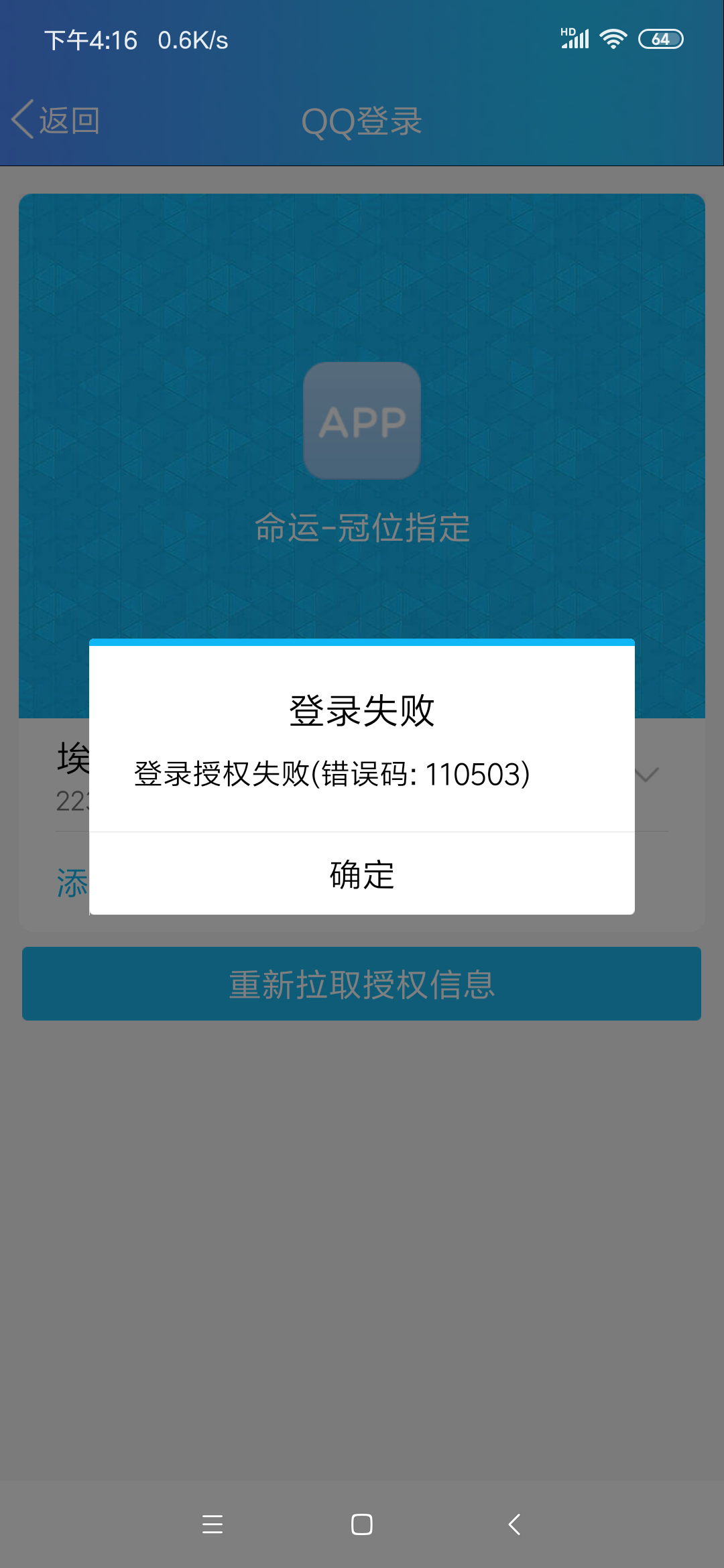Go back using the 返回 button
Viewport: 724px width, 1568px height.
56,121
